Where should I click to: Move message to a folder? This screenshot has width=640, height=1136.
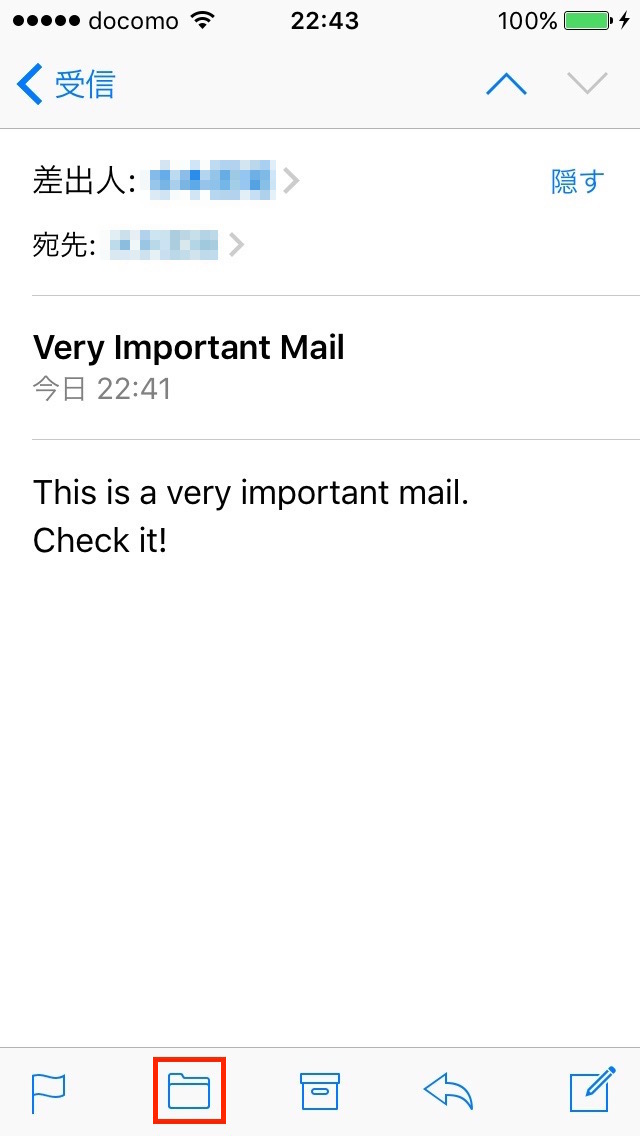point(189,1091)
